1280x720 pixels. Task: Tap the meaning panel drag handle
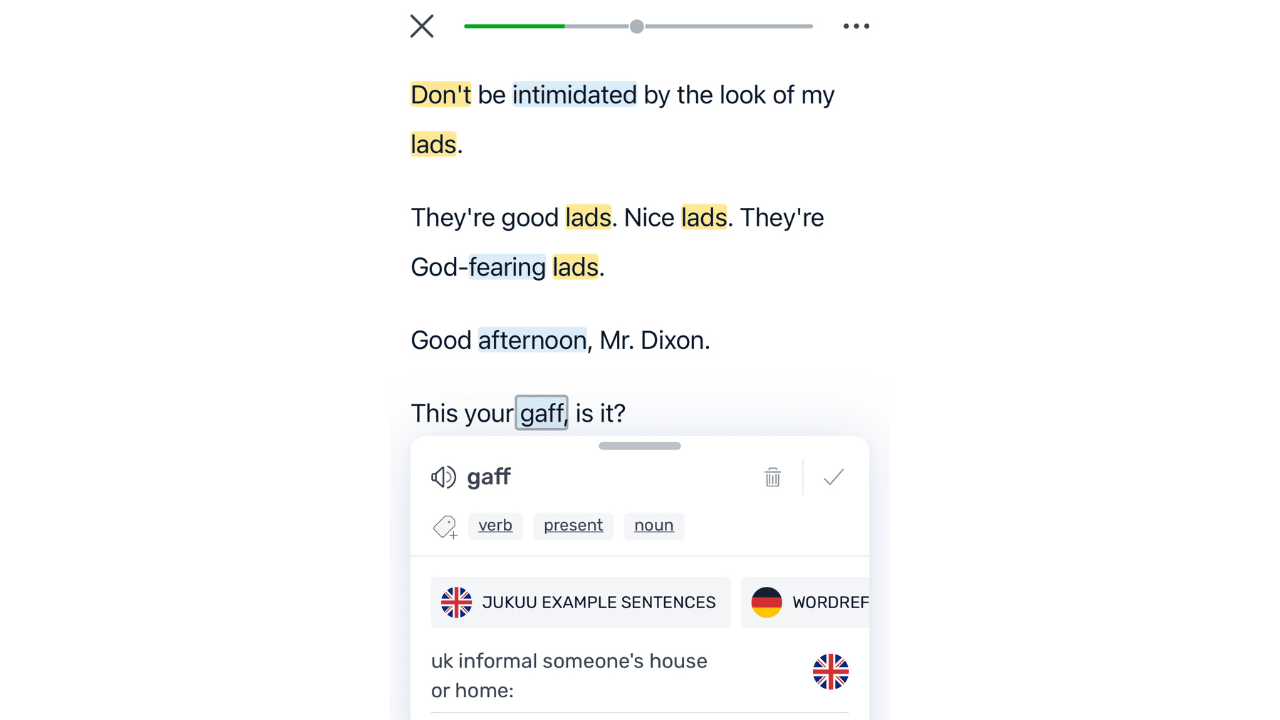click(640, 446)
